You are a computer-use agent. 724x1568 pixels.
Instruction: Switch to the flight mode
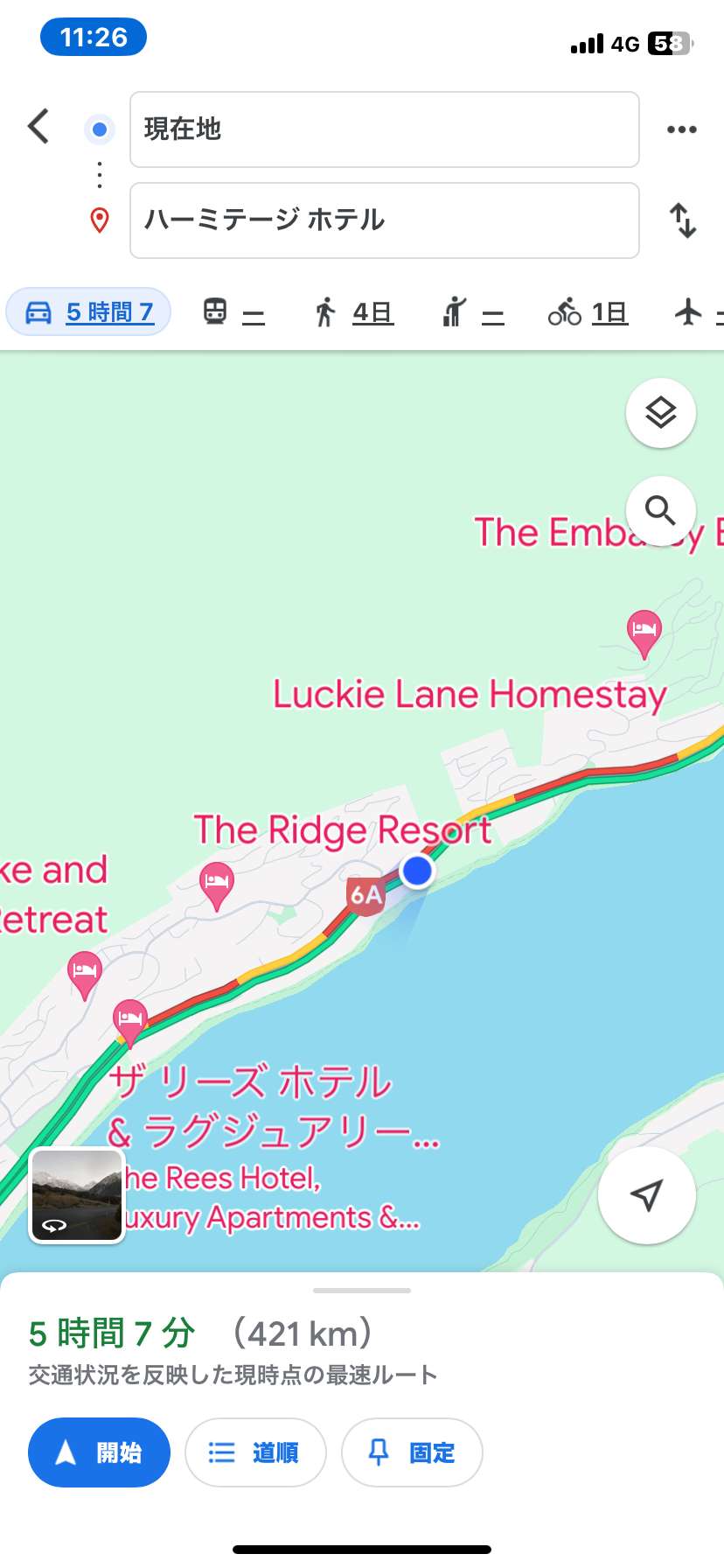coord(699,312)
